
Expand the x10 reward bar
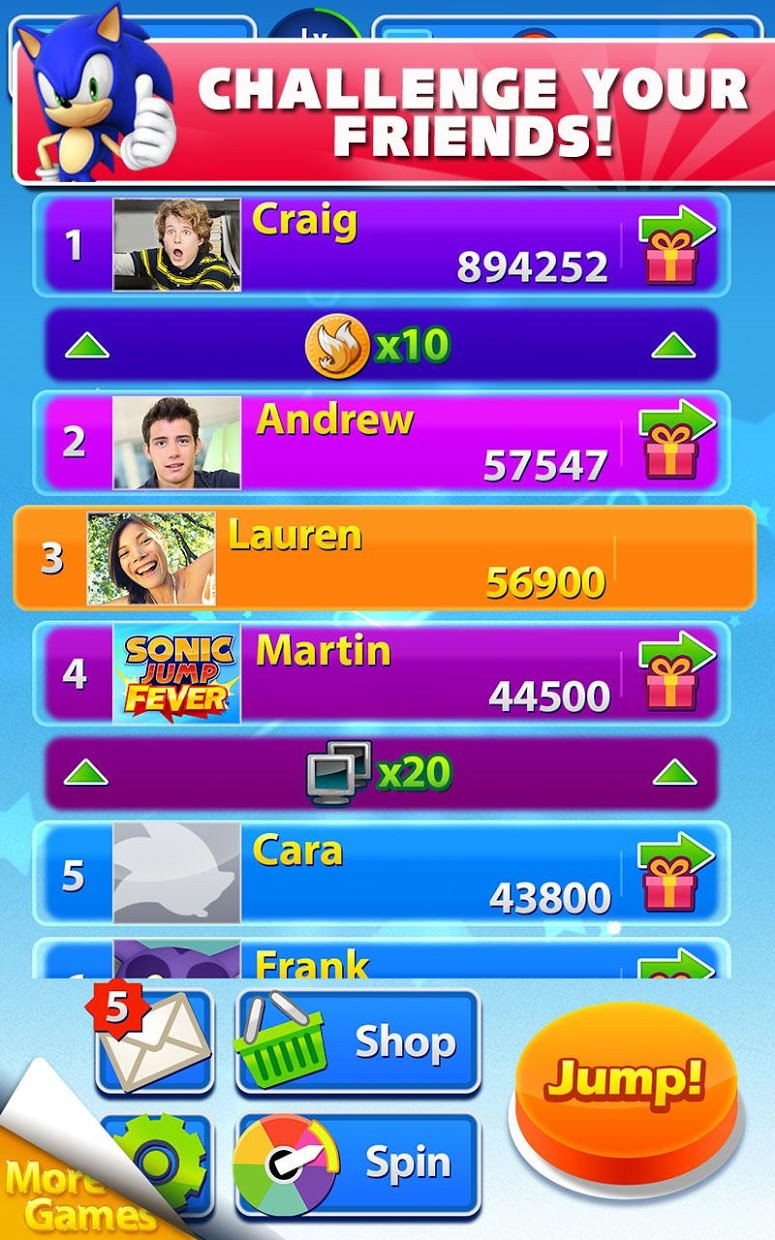click(x=381, y=345)
